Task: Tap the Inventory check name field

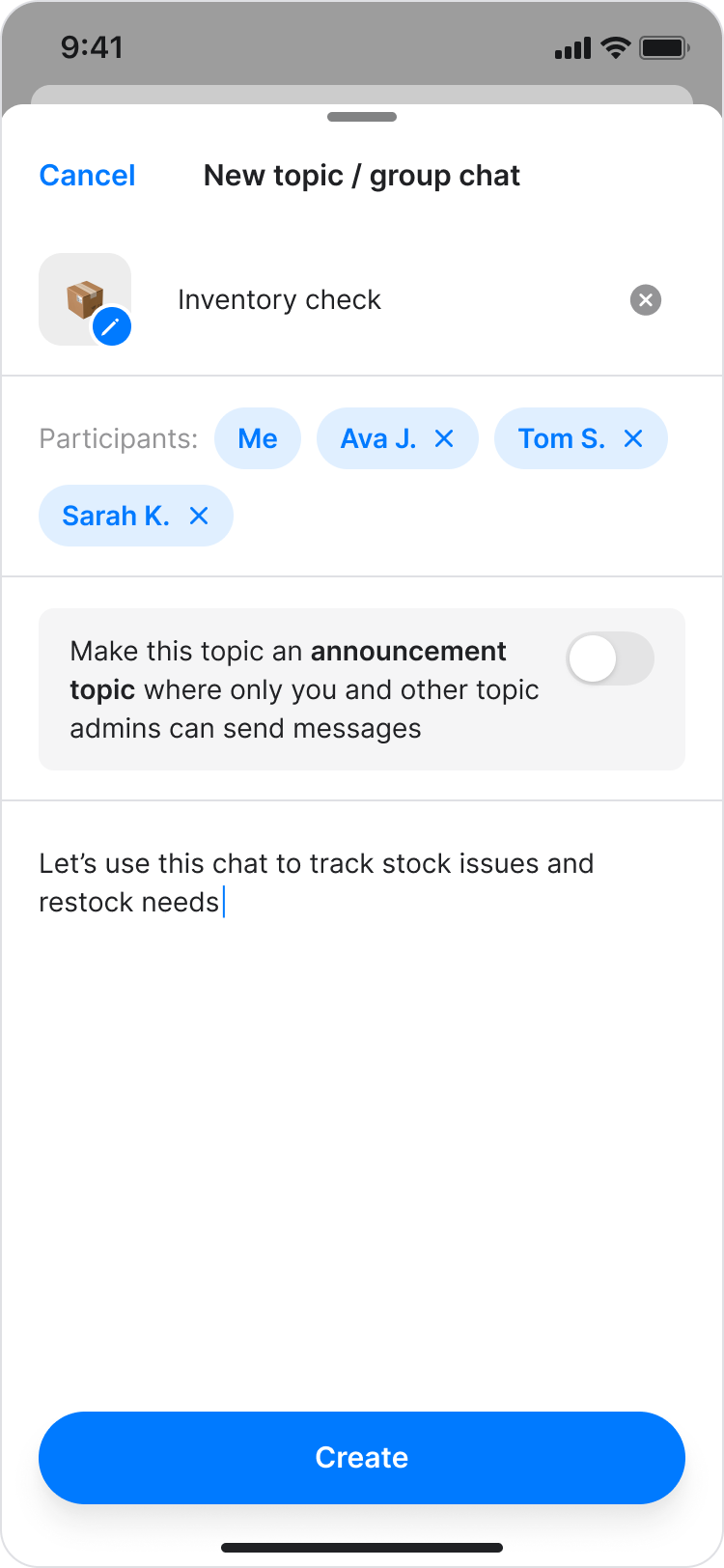Action: click(386, 300)
